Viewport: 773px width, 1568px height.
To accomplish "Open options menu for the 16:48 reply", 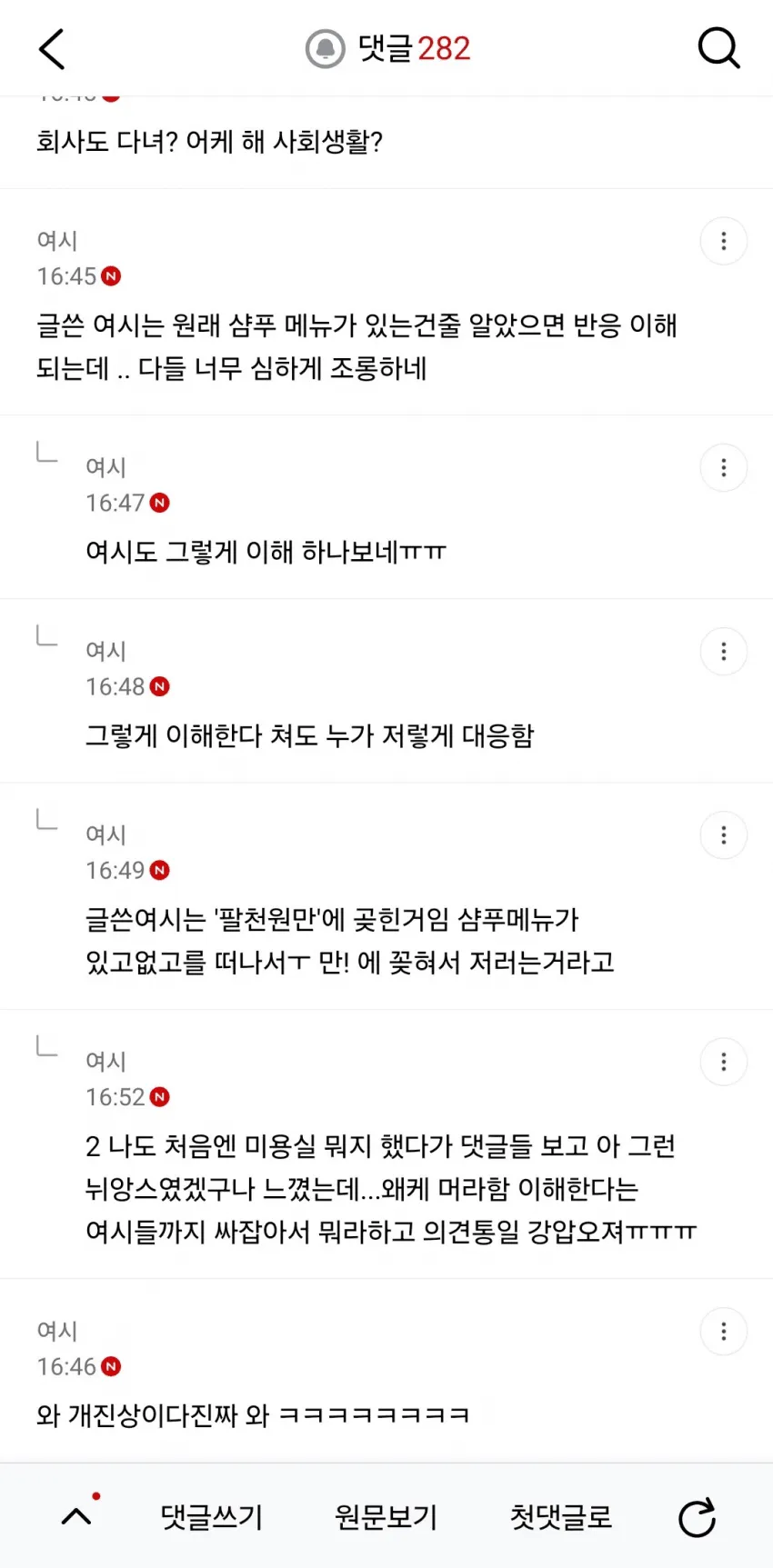I will (724, 651).
